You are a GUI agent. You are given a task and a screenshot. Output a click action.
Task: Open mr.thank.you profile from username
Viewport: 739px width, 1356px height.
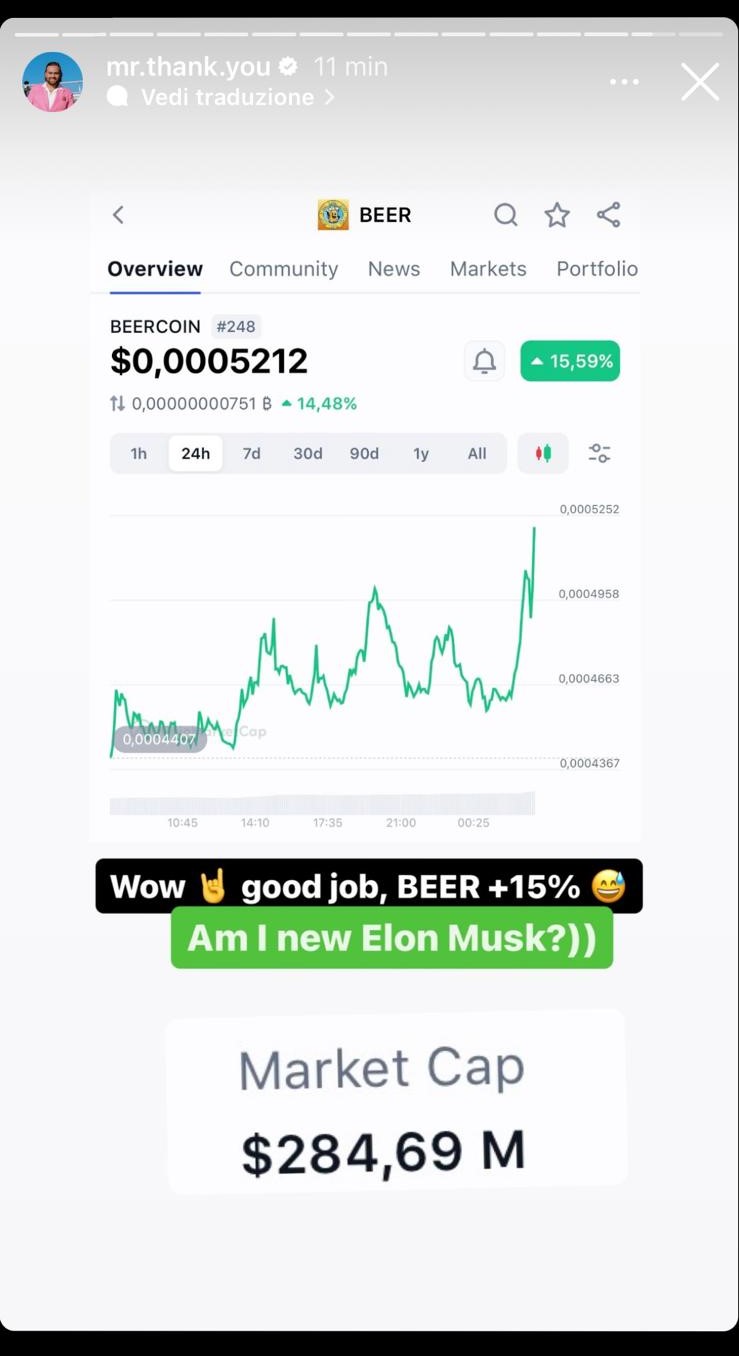click(x=188, y=66)
